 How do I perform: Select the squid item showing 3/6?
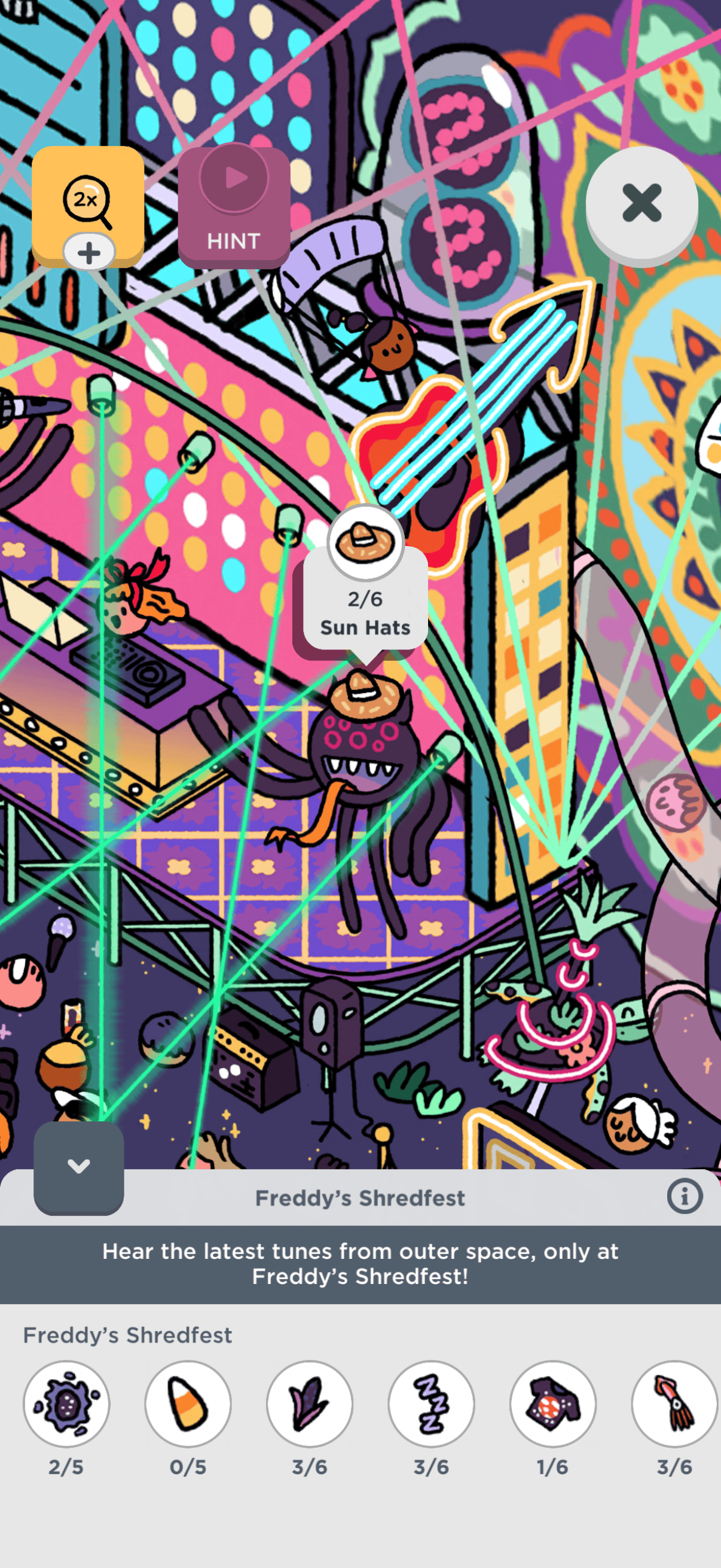(674, 1404)
